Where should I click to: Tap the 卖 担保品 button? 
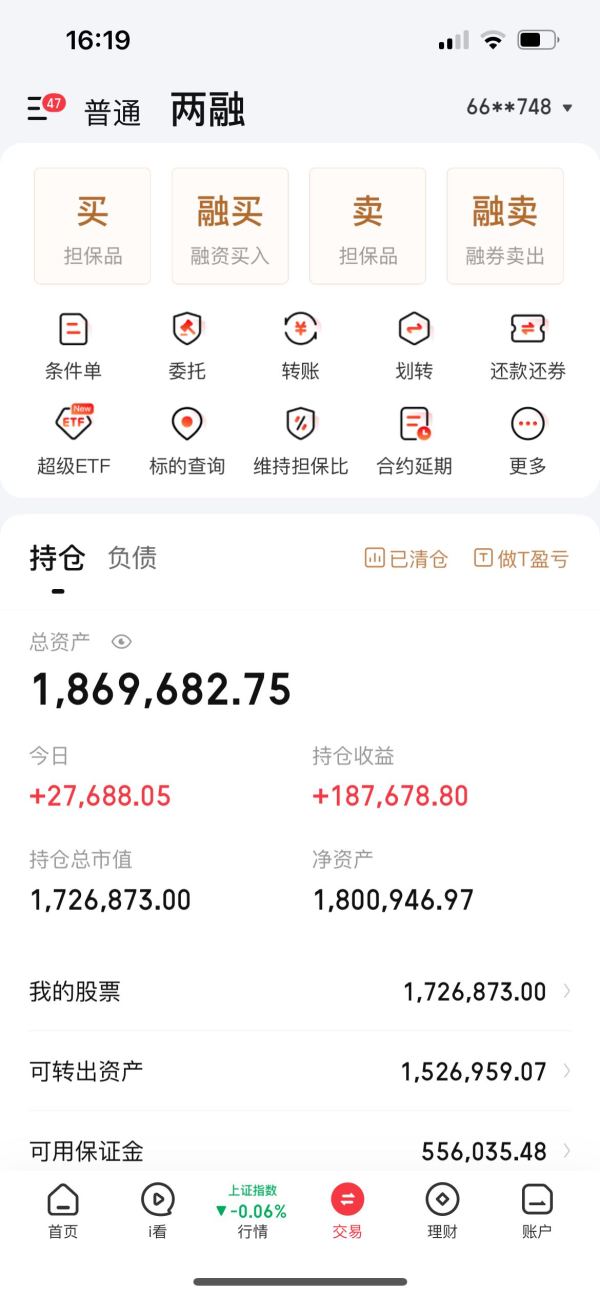pyautogui.click(x=367, y=226)
